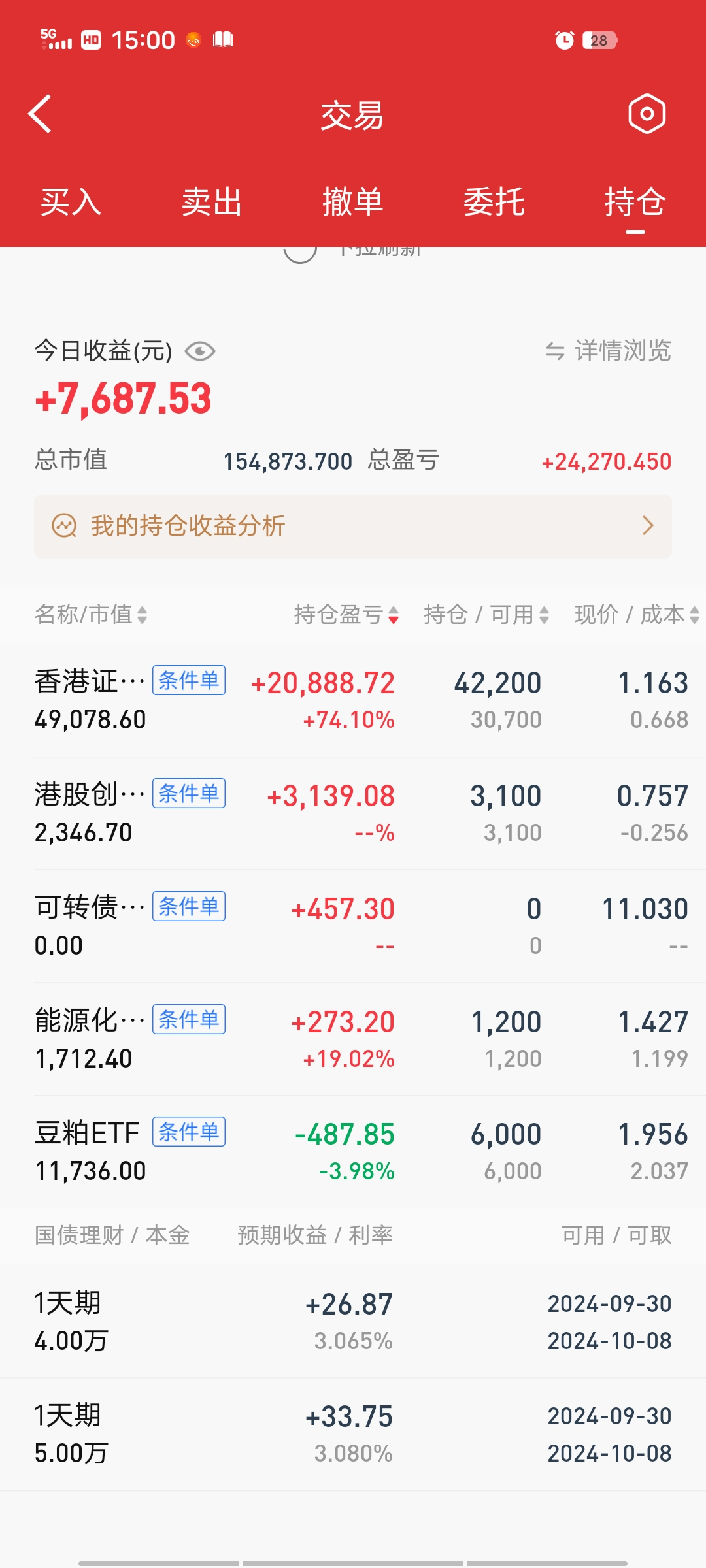Open 我的持仓收益分析
This screenshot has width=706, height=1568.
pyautogui.click(x=353, y=526)
